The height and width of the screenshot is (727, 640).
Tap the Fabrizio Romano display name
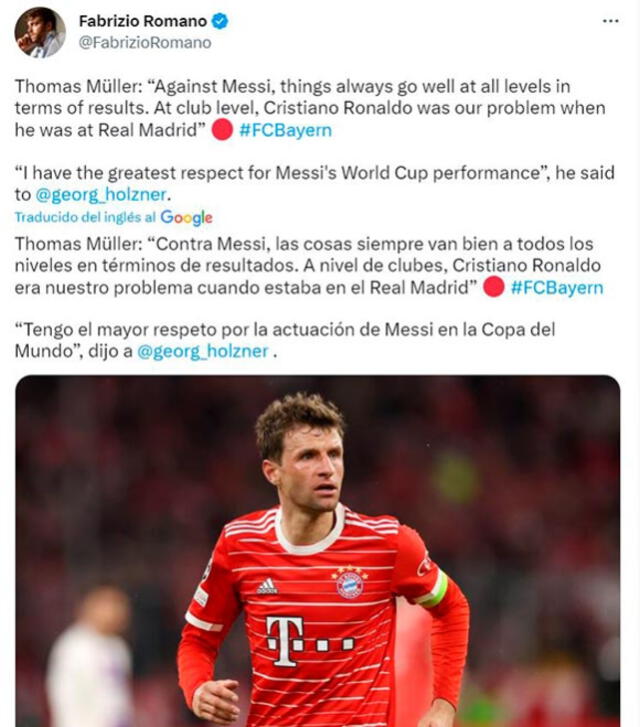coord(142,21)
